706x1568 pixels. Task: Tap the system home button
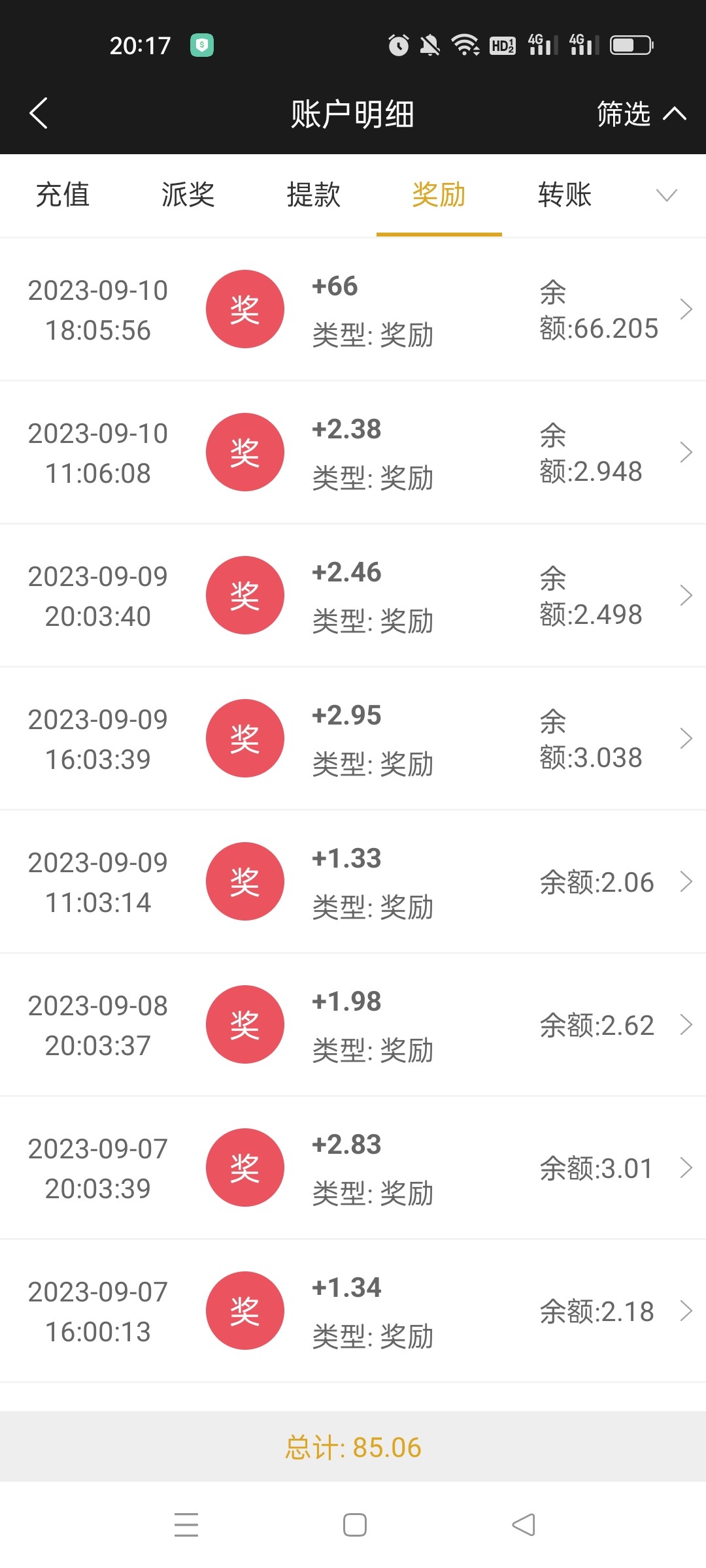coord(354,1525)
